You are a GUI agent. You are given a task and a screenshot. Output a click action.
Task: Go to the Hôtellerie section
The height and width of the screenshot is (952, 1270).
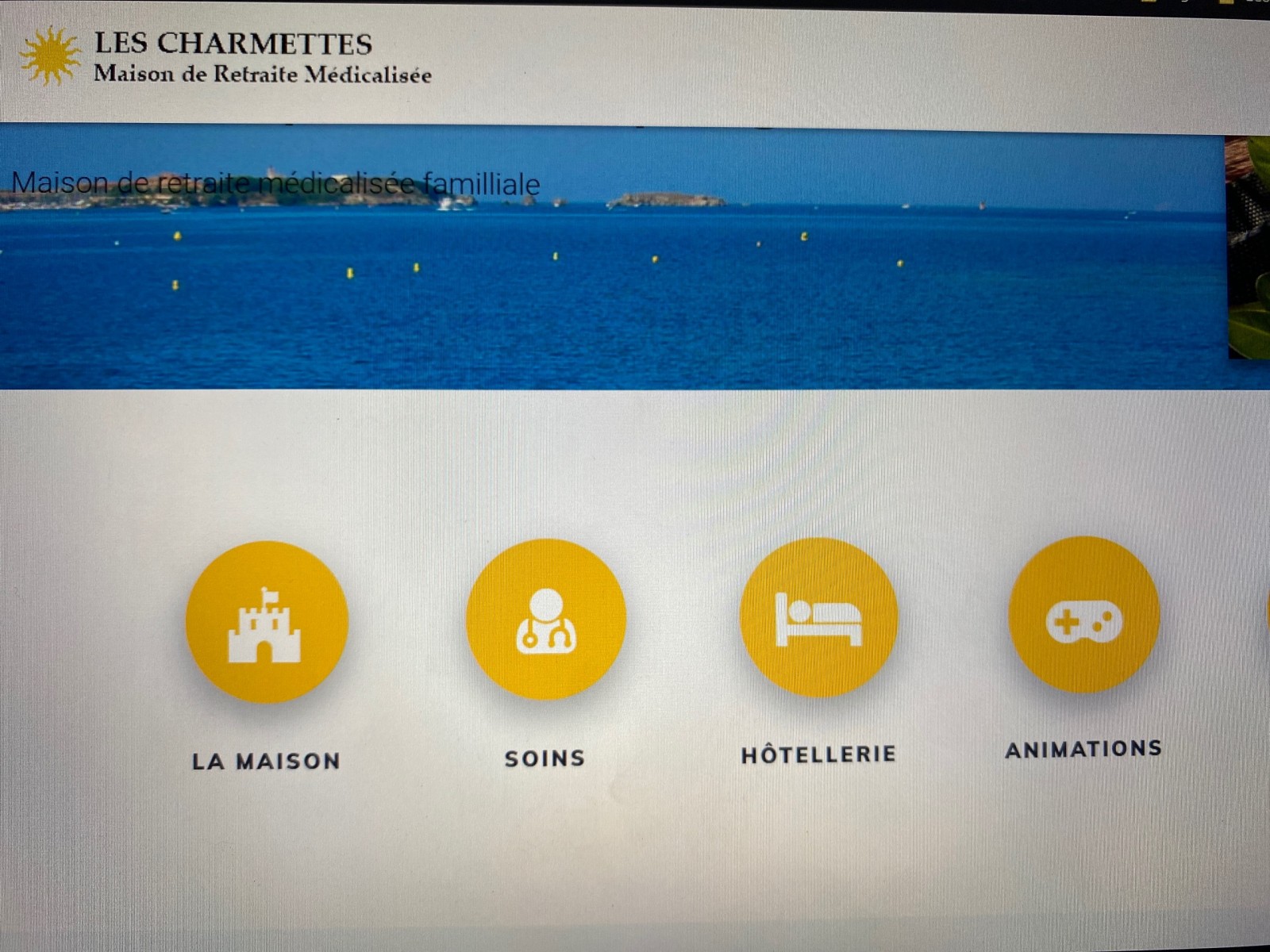(x=818, y=618)
